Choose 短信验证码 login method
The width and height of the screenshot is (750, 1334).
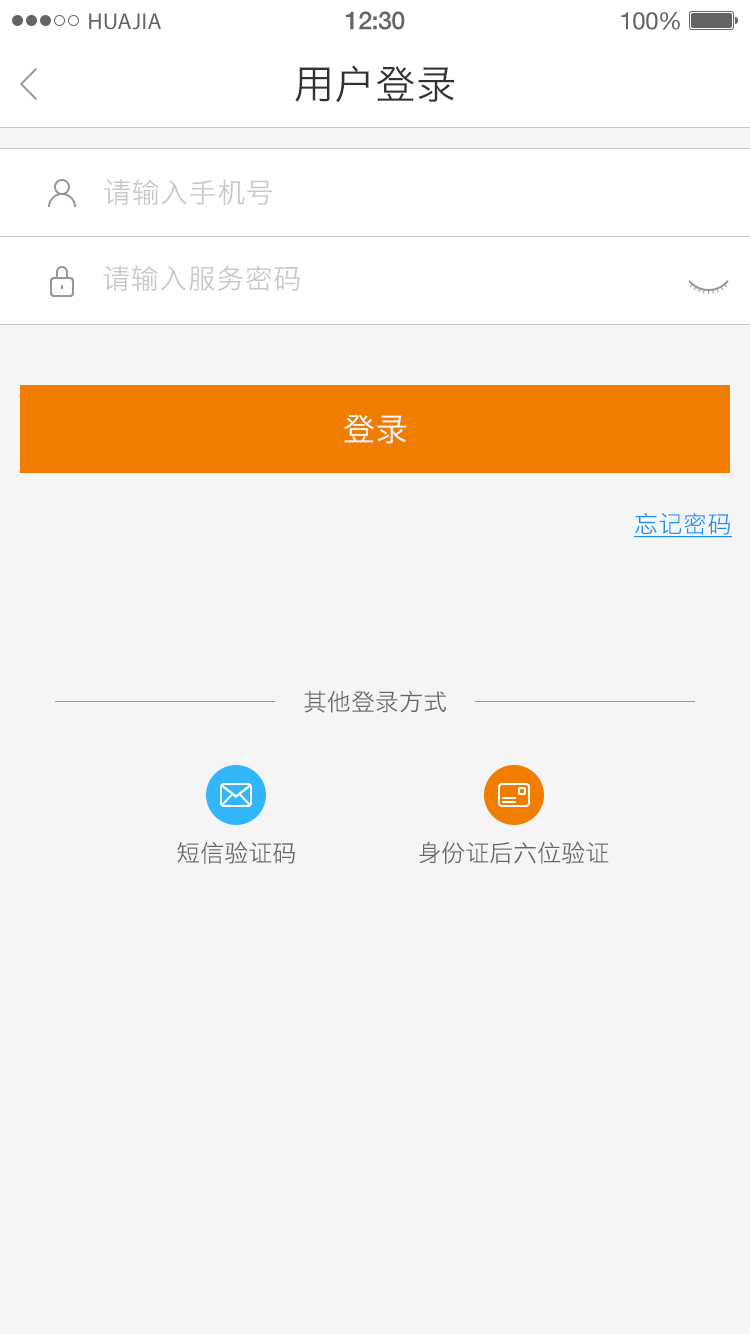236,816
